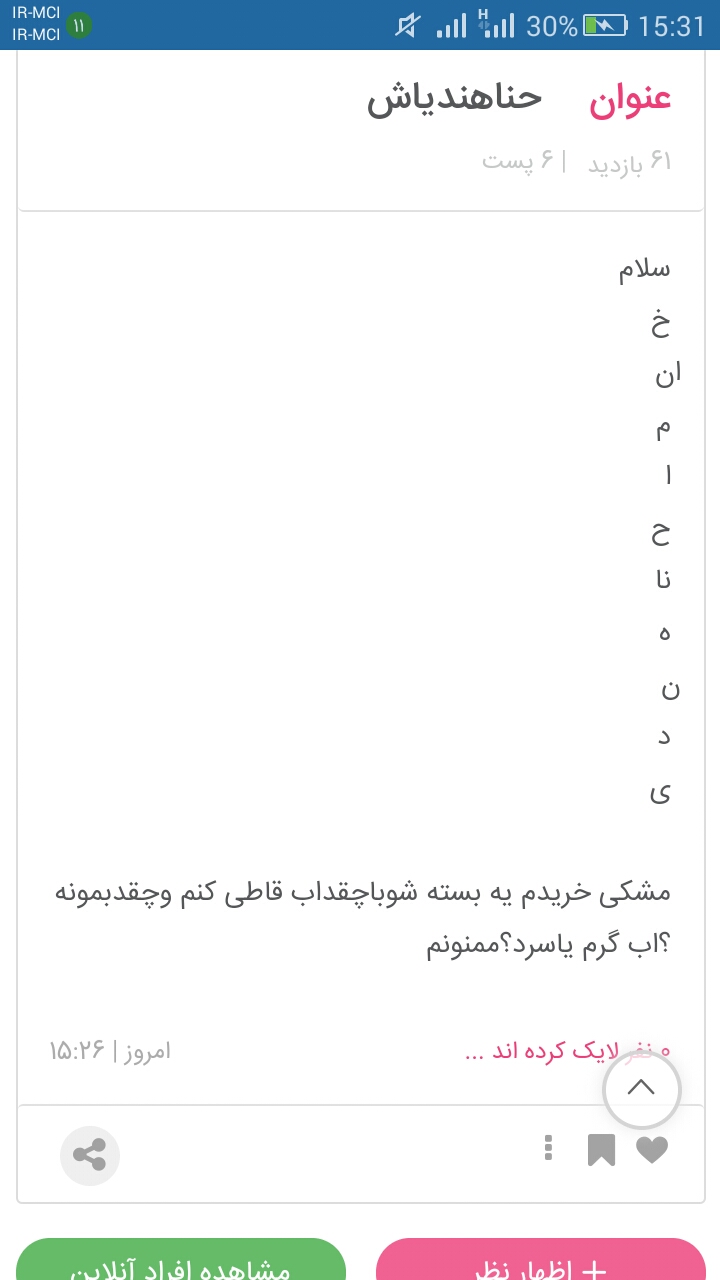Bookmark this post
Image resolution: width=720 pixels, height=1280 pixels.
pos(601,1150)
